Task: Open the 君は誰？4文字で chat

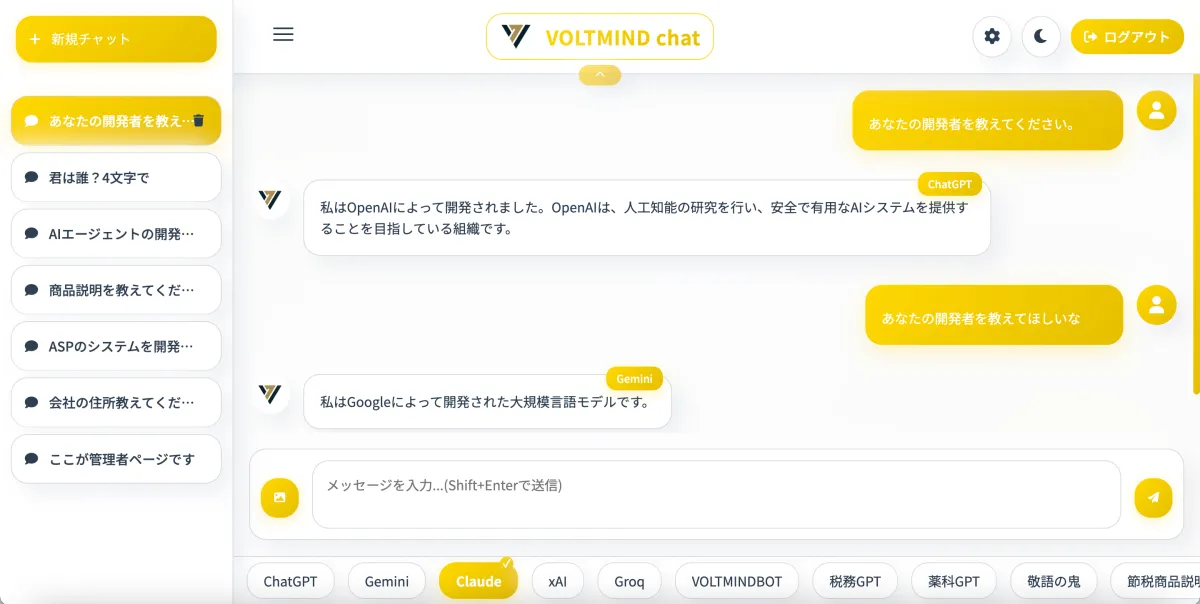Action: [x=116, y=178]
